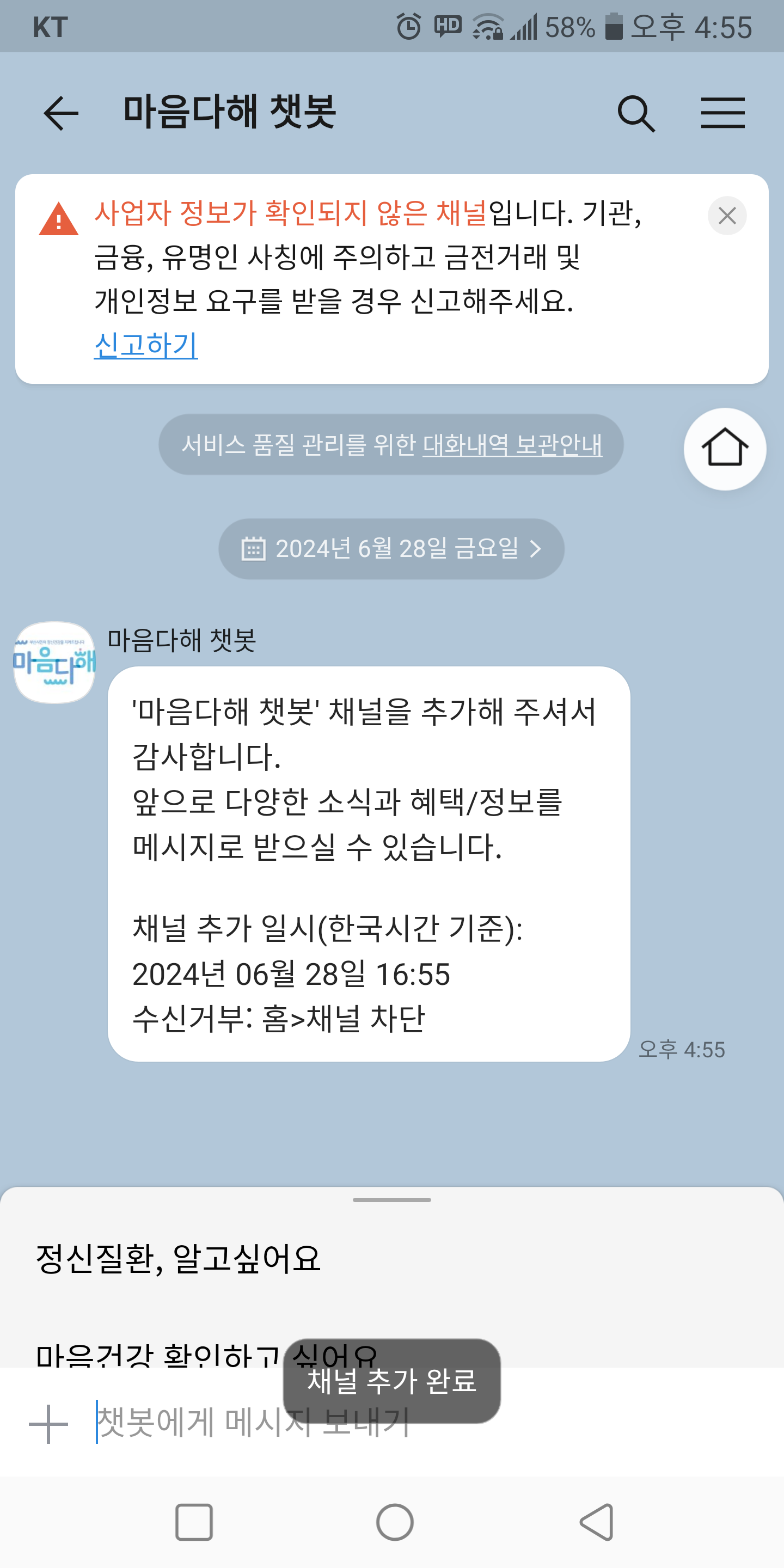Open the chat room hamburger menu
784x1568 pixels.
[x=722, y=113]
